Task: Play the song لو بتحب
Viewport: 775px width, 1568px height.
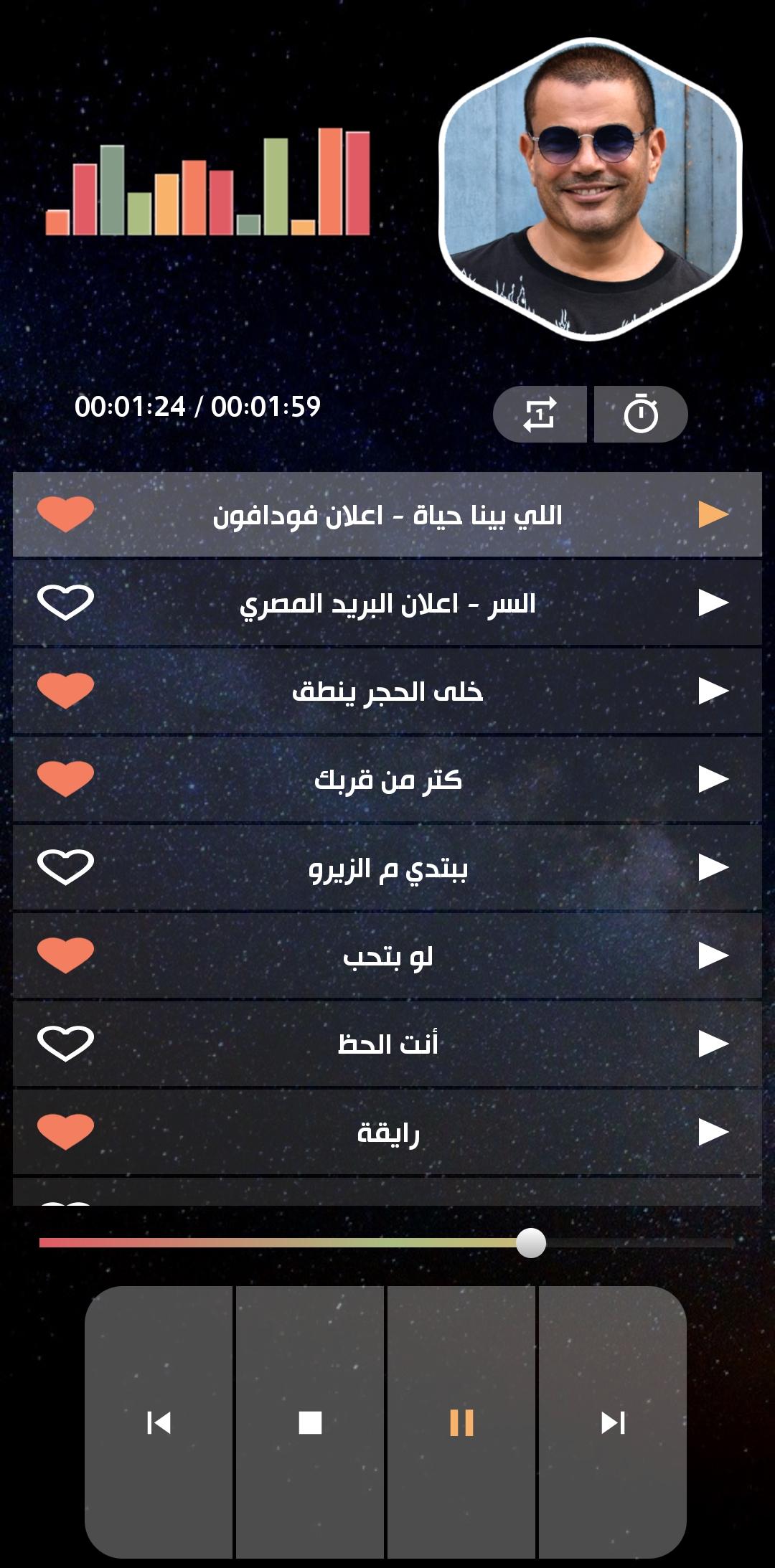Action: pyautogui.click(x=713, y=955)
